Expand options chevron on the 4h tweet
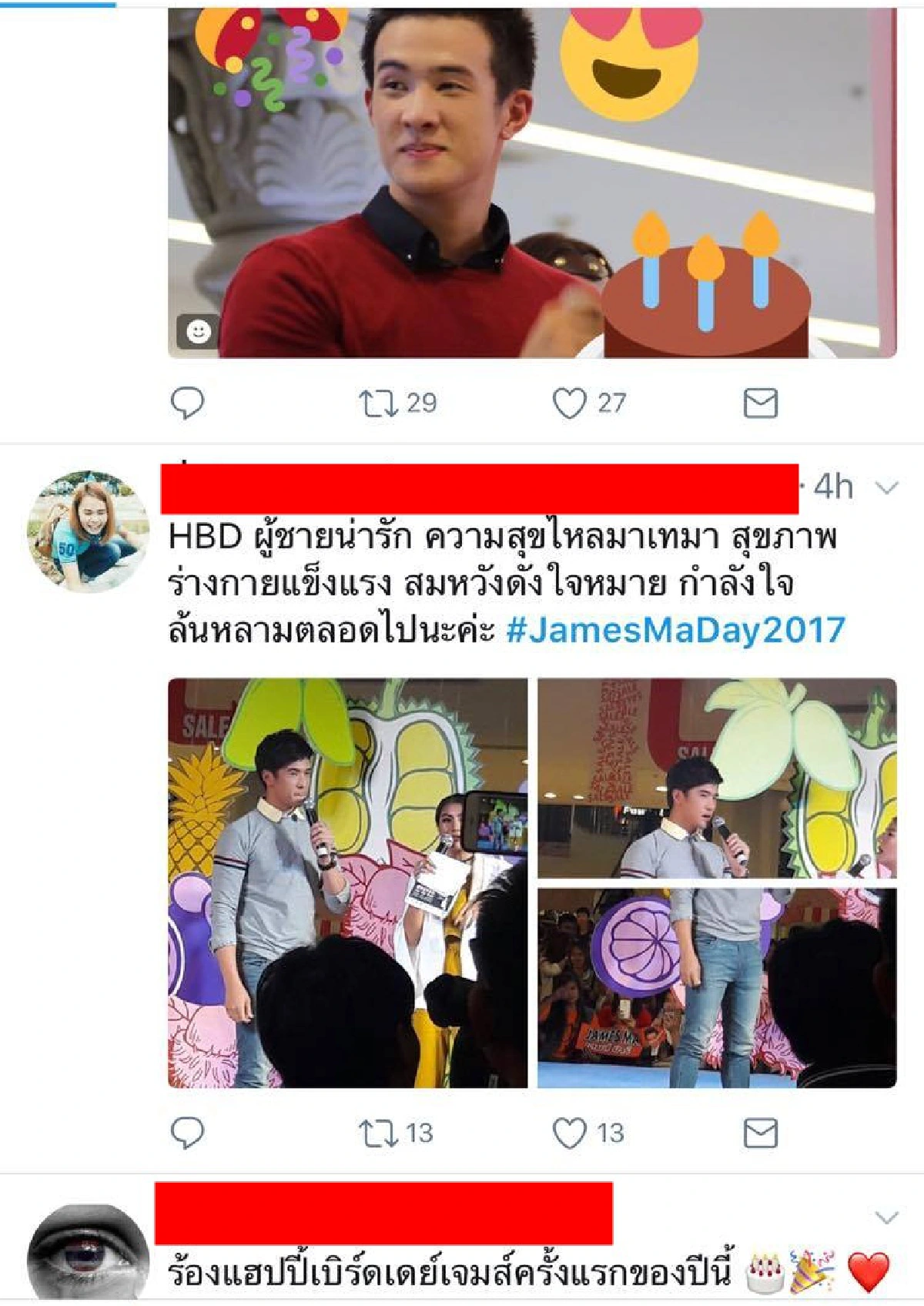Image resolution: width=924 pixels, height=1306 pixels. point(888,487)
